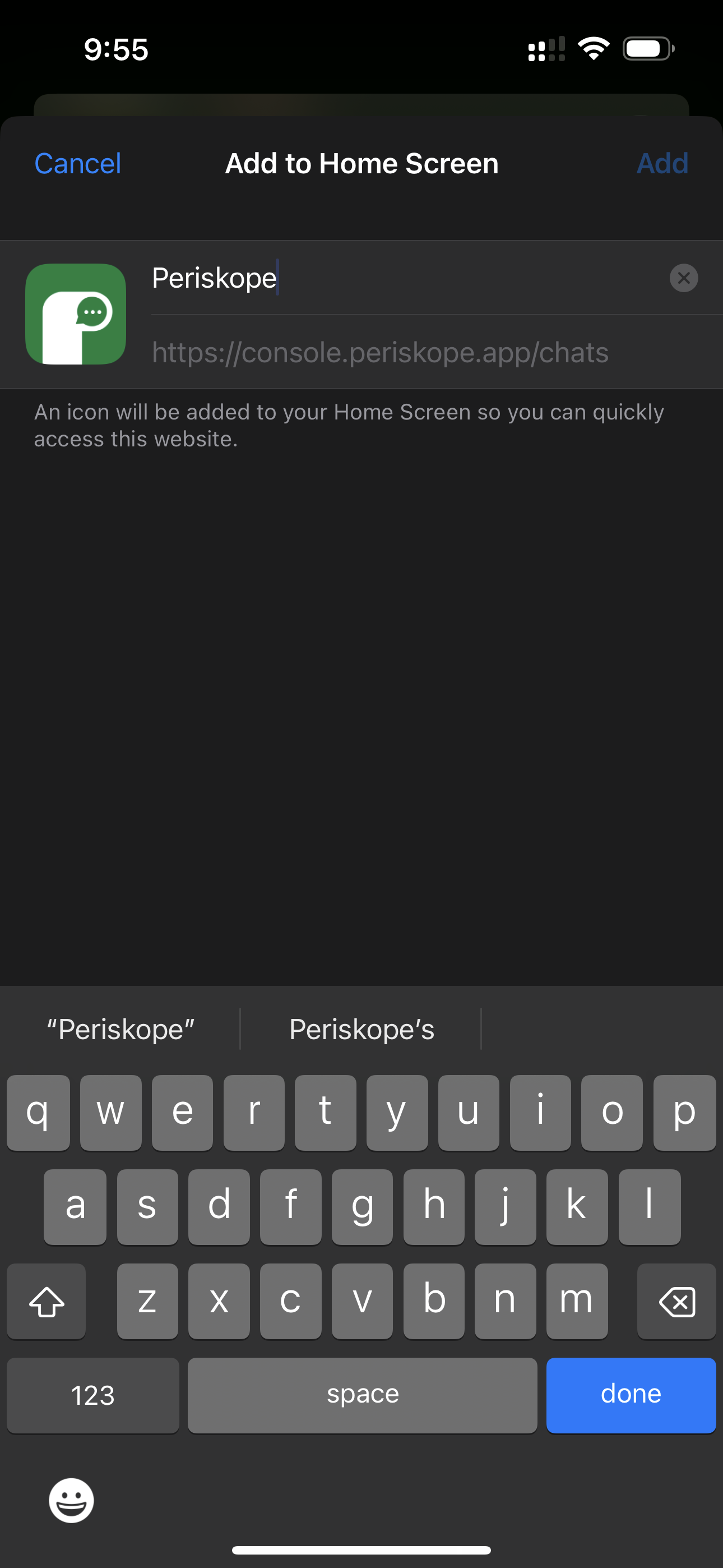Tap Add to confirm the home screen icon
This screenshot has width=723, height=1568.
pos(662,163)
